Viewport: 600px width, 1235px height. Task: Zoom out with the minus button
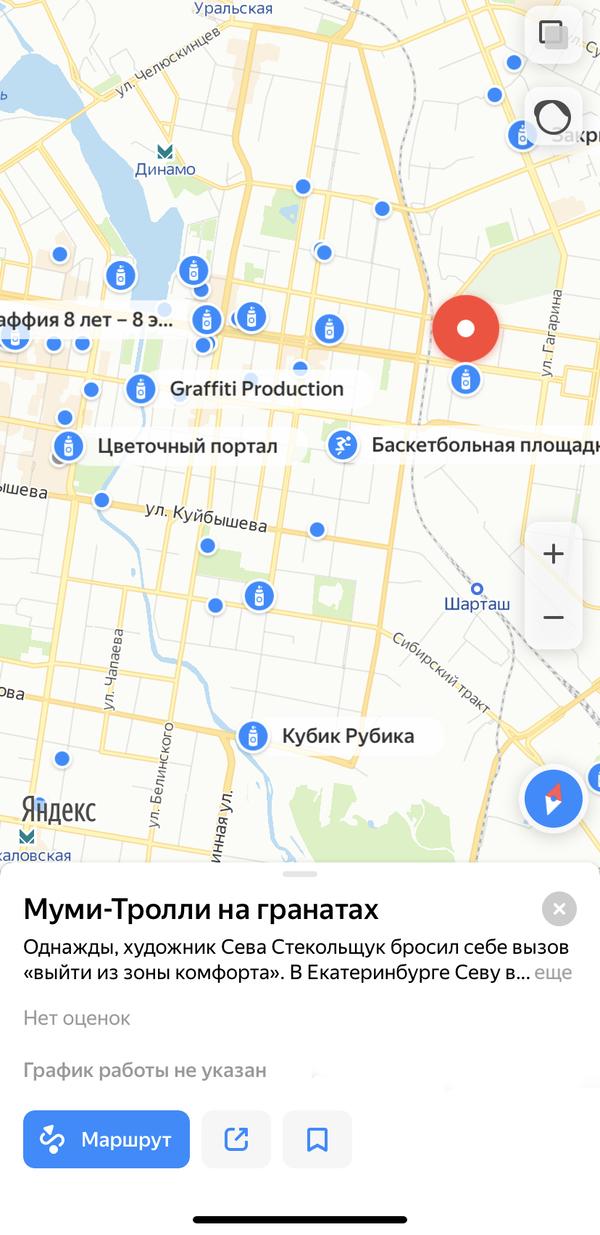[553, 617]
